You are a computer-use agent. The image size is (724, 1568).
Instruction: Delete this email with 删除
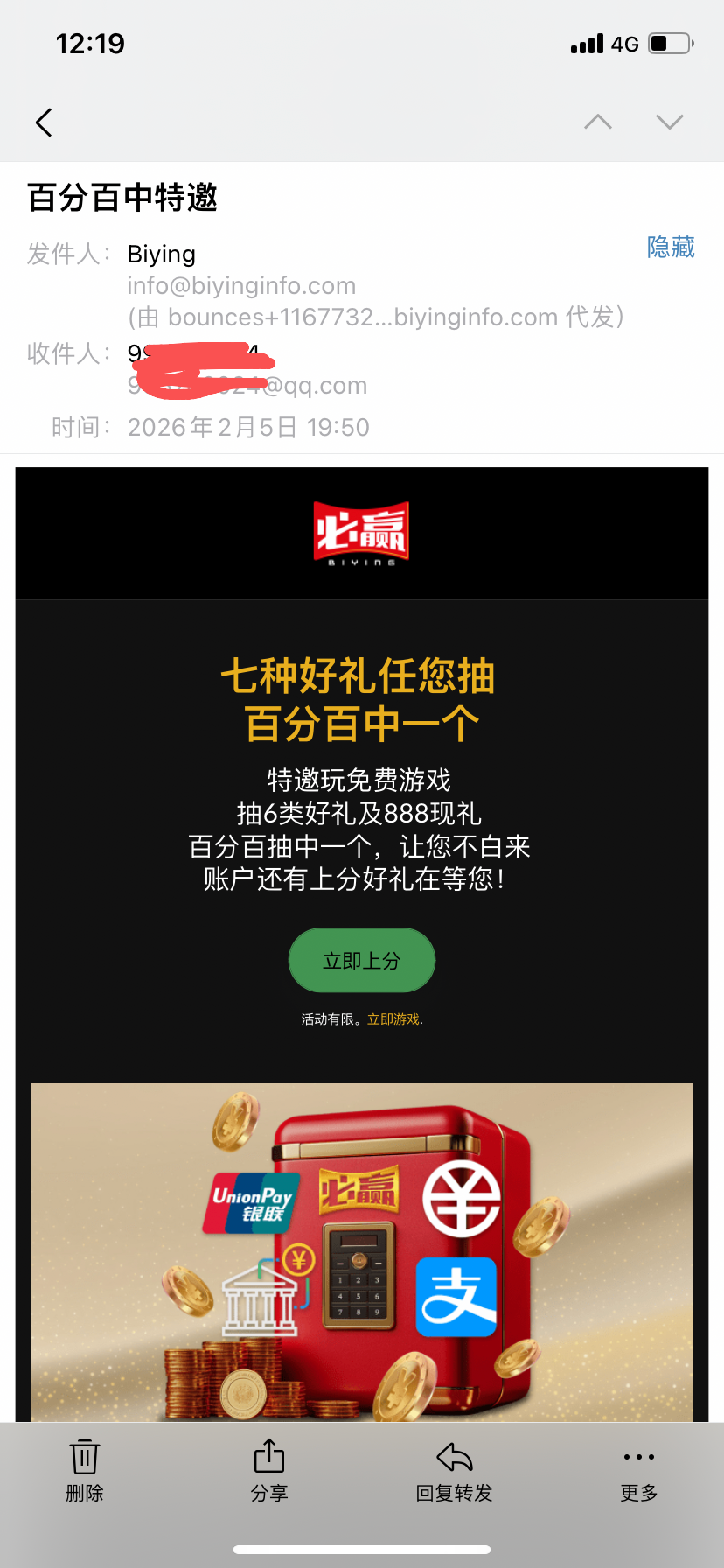click(x=85, y=1469)
